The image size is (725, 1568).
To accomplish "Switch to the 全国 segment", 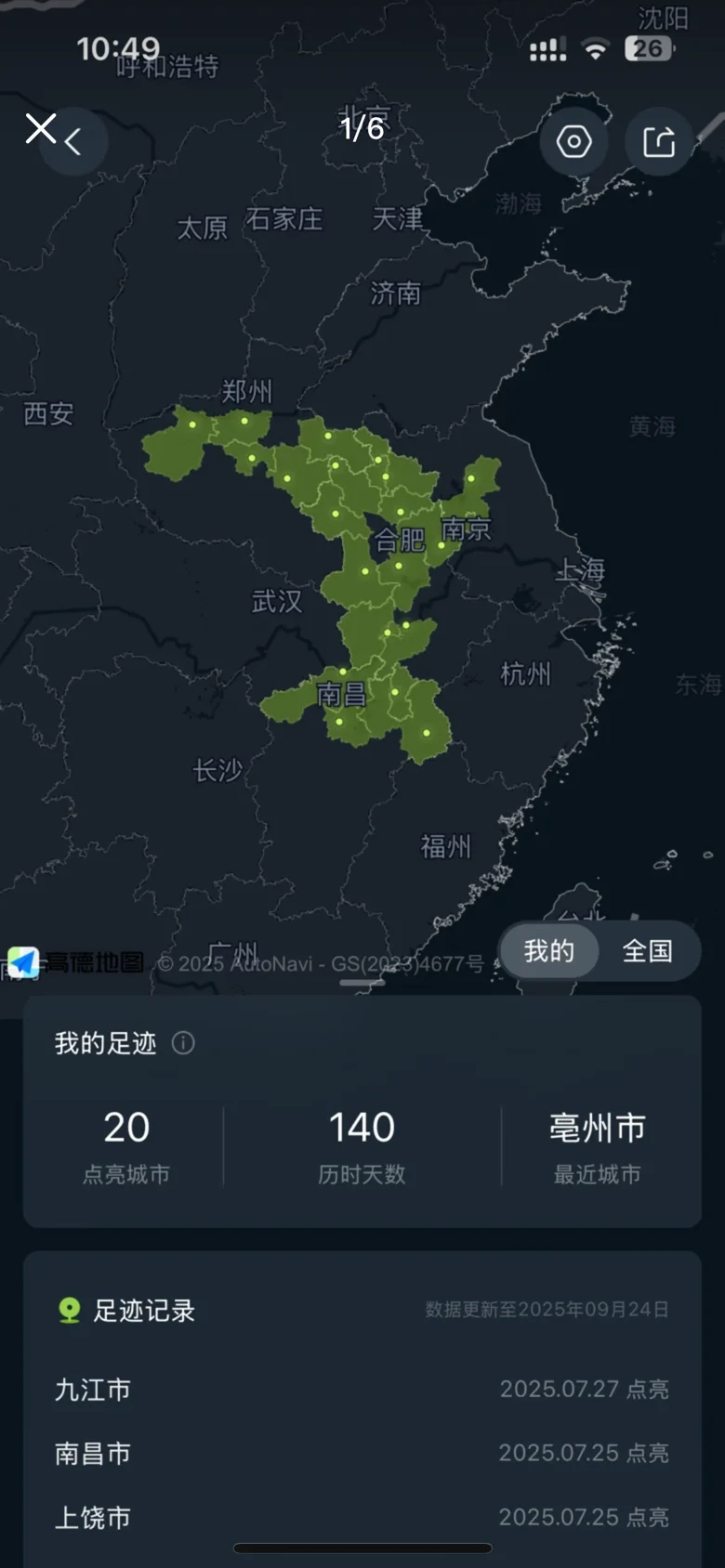I will (x=648, y=951).
